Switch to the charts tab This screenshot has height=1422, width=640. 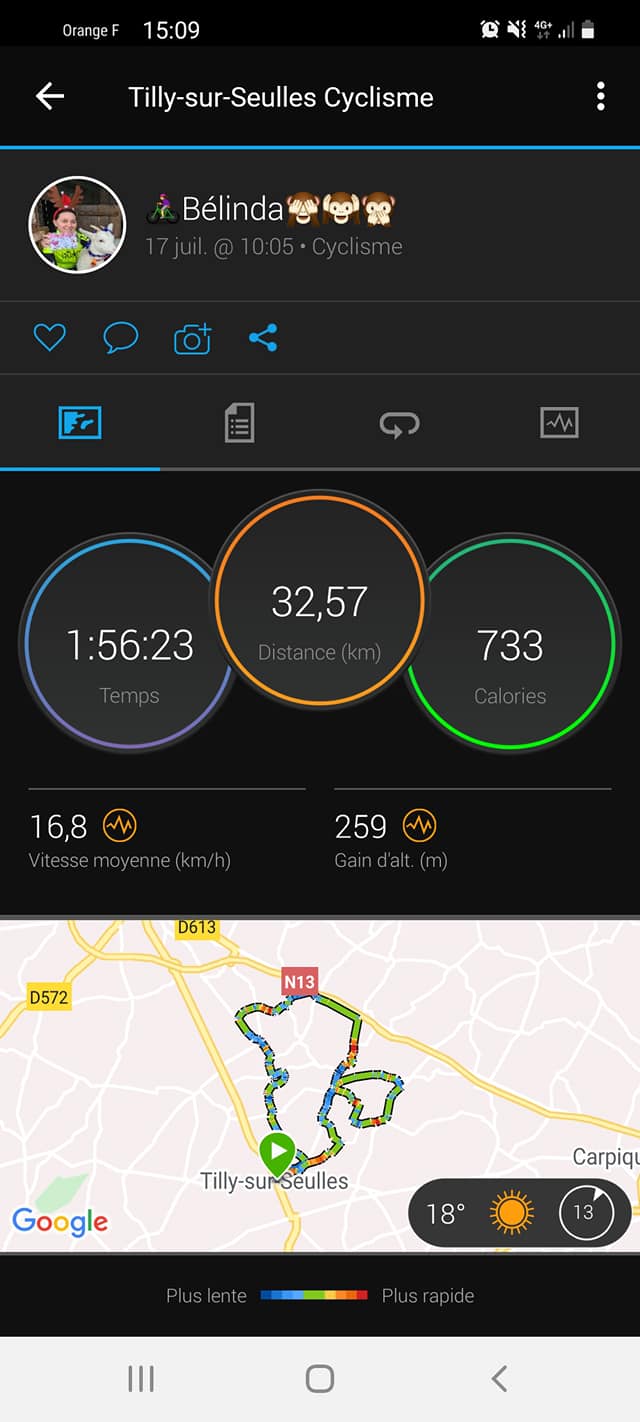click(559, 423)
